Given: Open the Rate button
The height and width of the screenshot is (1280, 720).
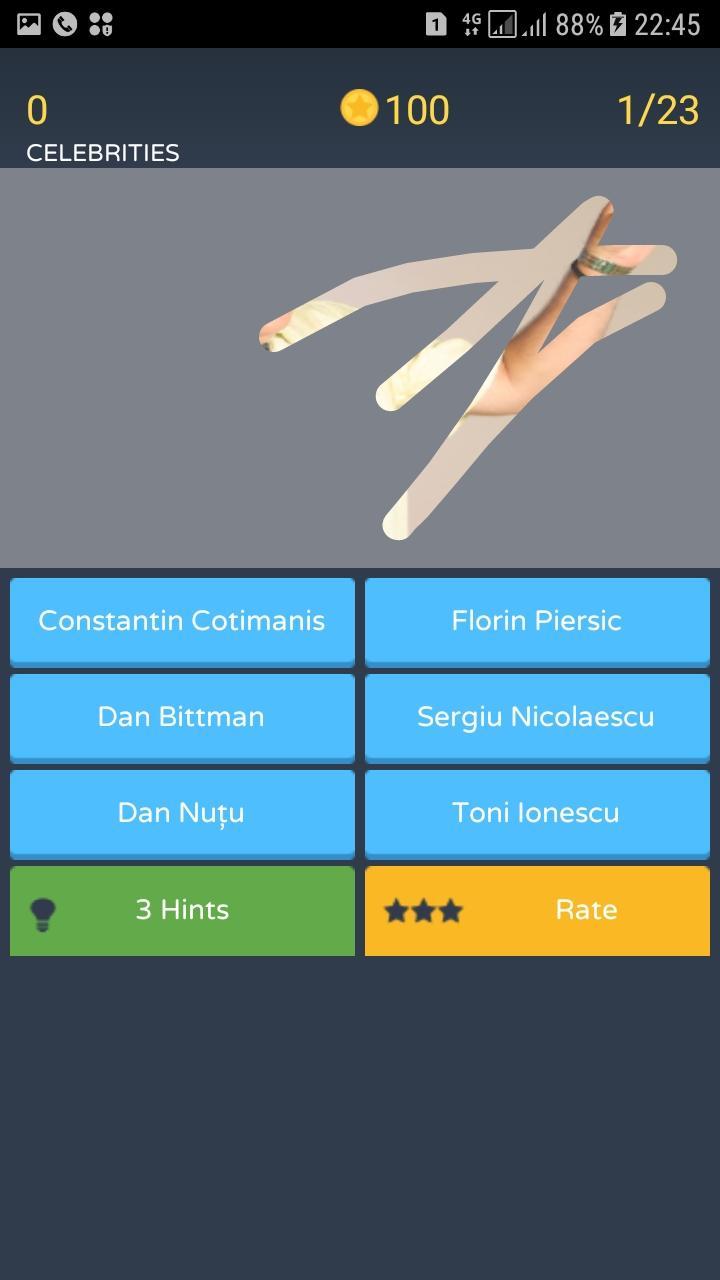Looking at the screenshot, I should 537,910.
